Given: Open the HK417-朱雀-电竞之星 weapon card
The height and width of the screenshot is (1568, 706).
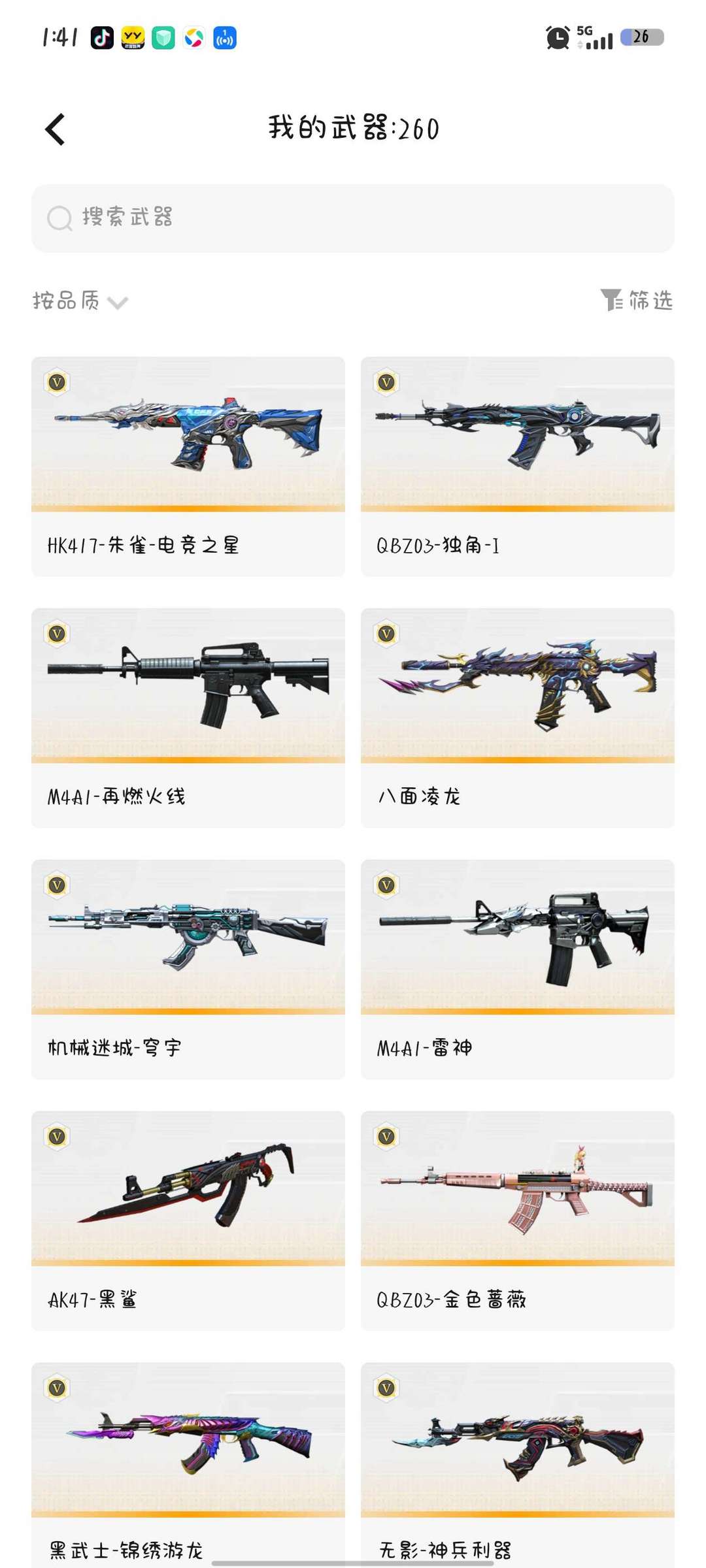Looking at the screenshot, I should pyautogui.click(x=188, y=466).
